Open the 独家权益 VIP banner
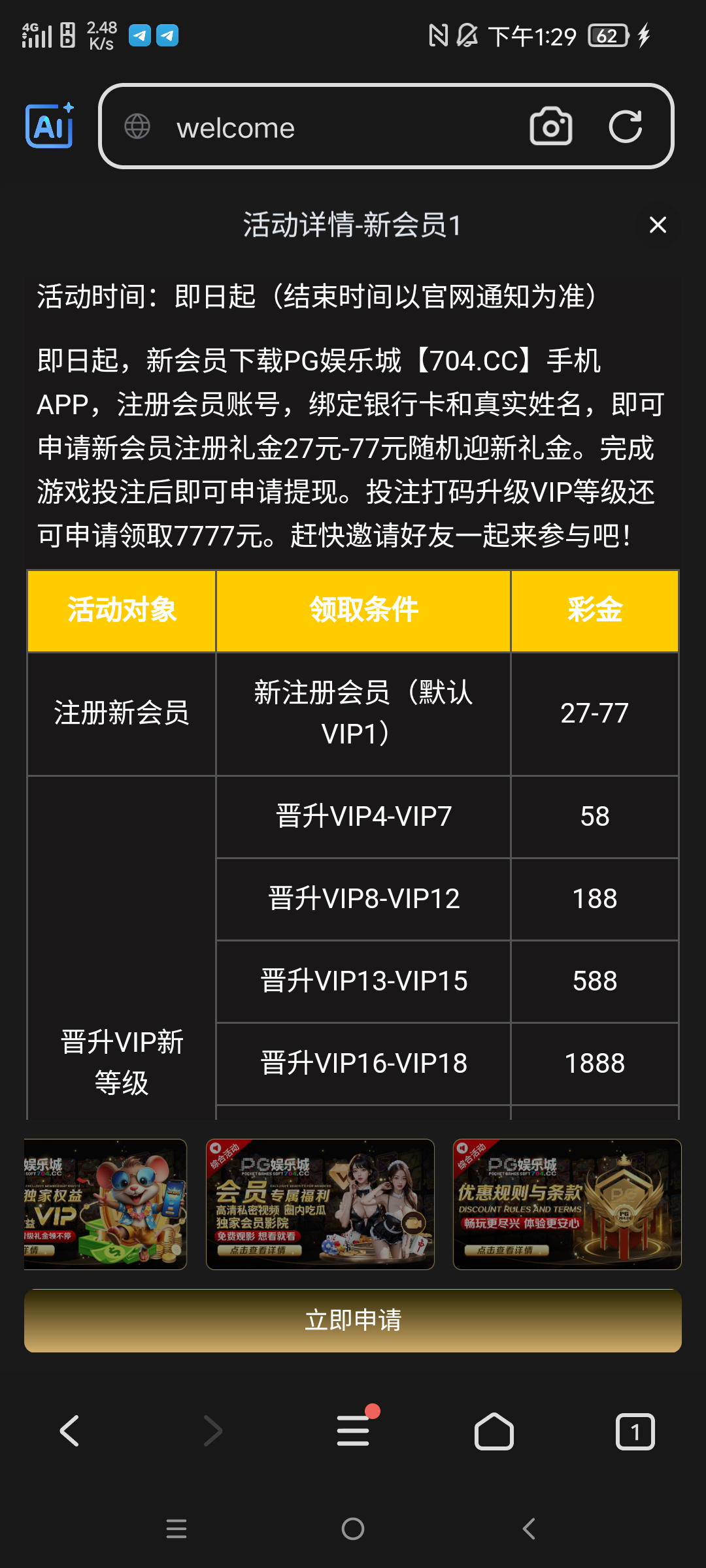 point(106,1204)
